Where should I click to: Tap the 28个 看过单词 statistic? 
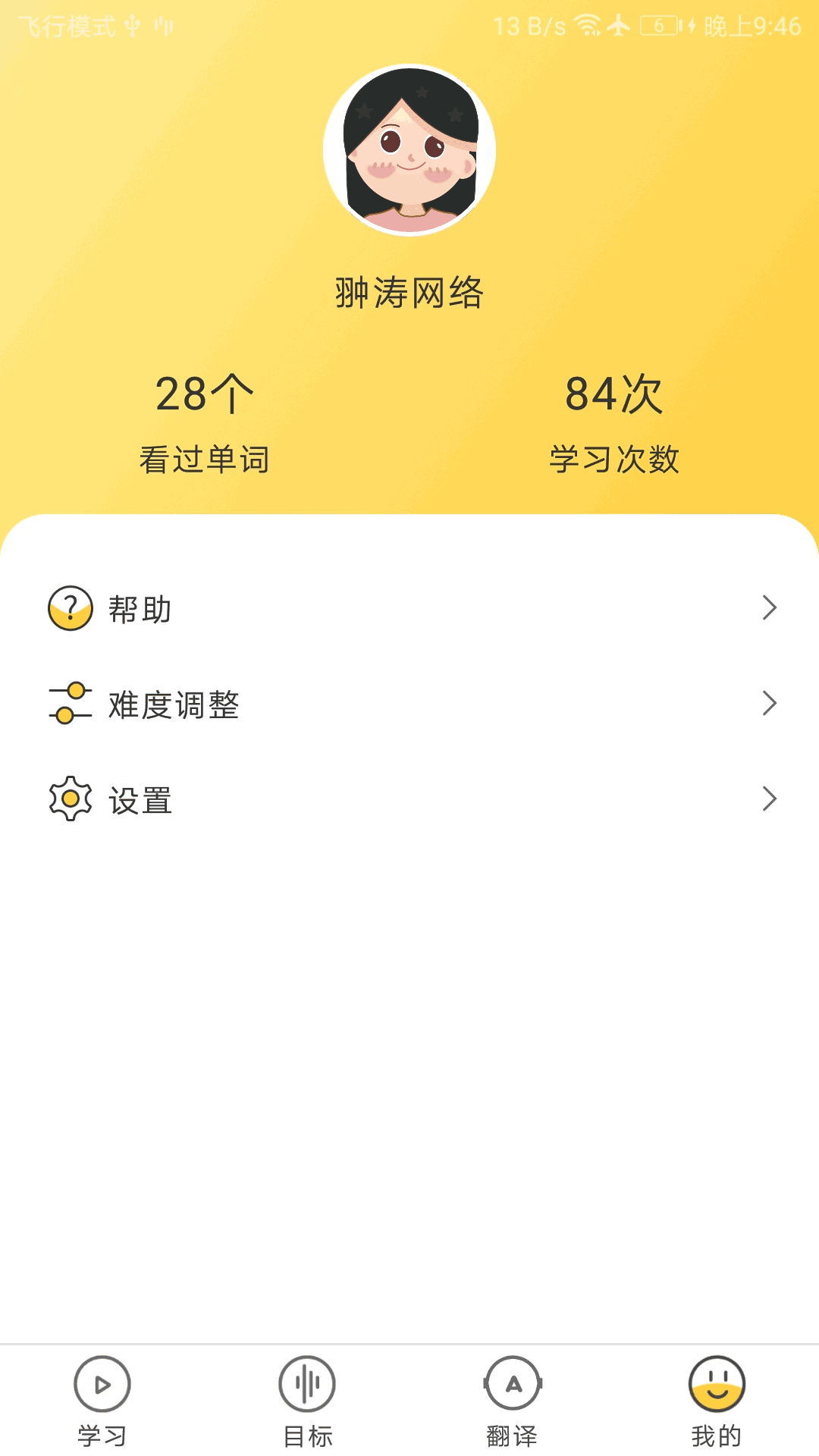tap(205, 421)
